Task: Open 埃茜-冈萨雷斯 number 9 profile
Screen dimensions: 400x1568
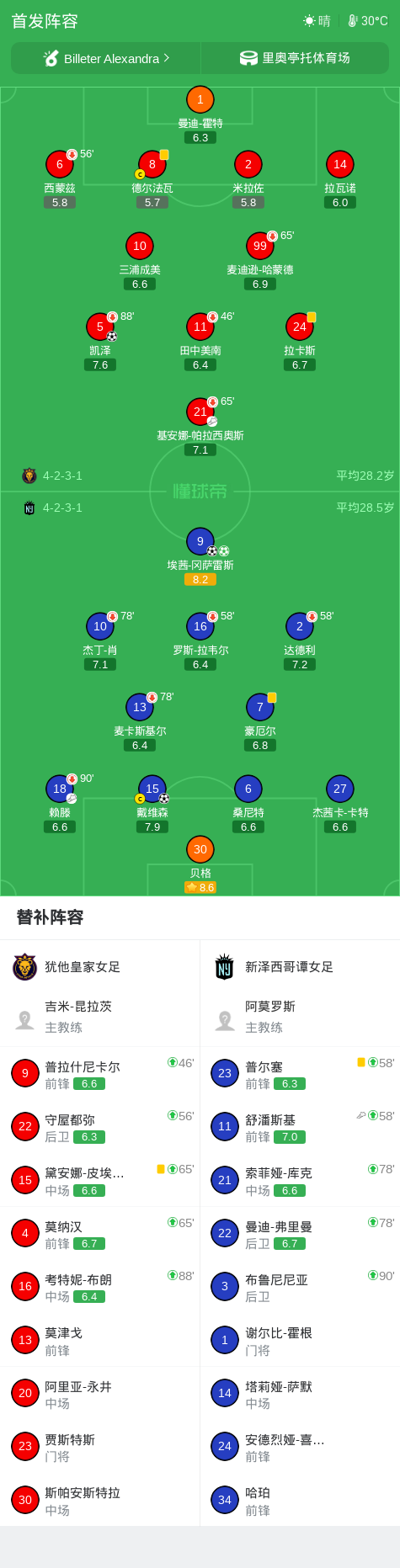Action: click(200, 556)
